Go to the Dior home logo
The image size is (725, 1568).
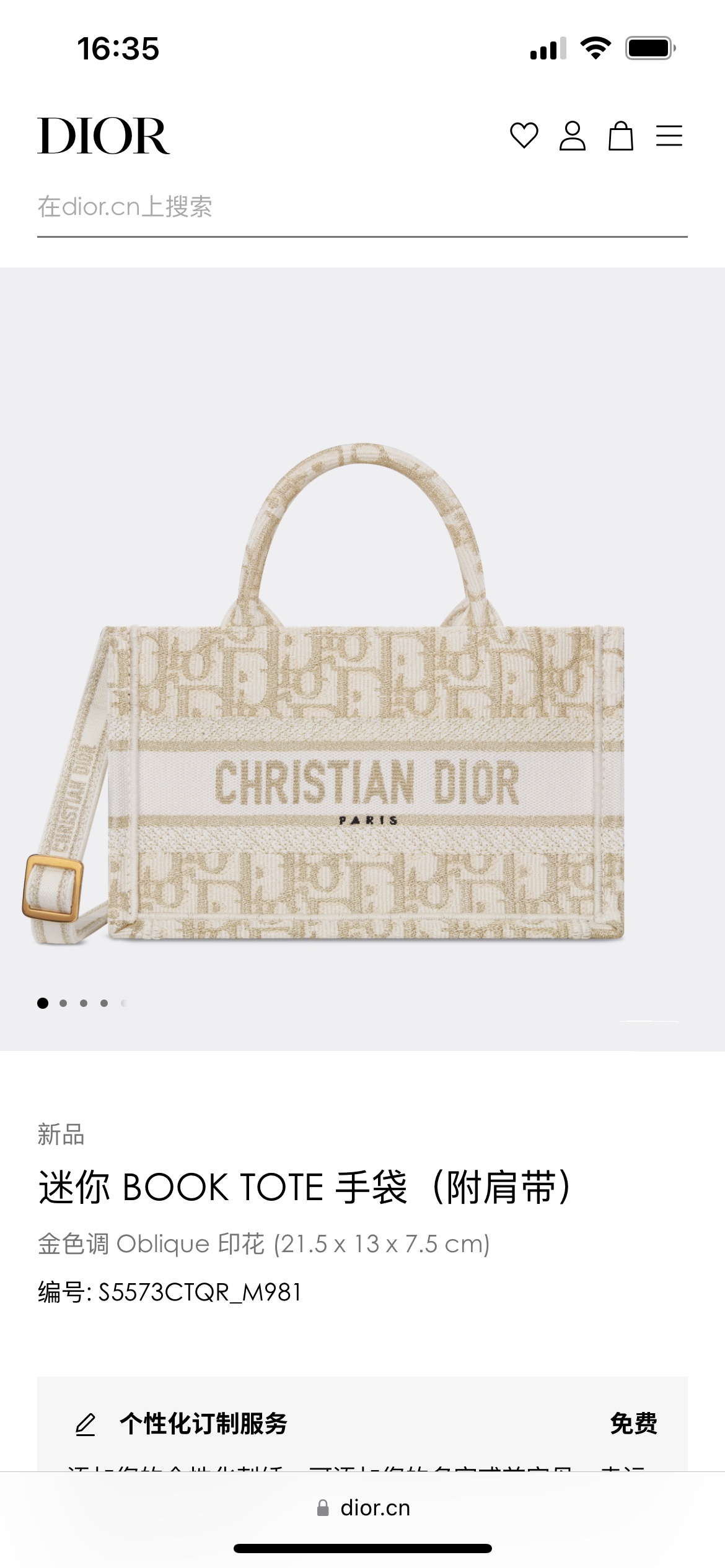103,136
